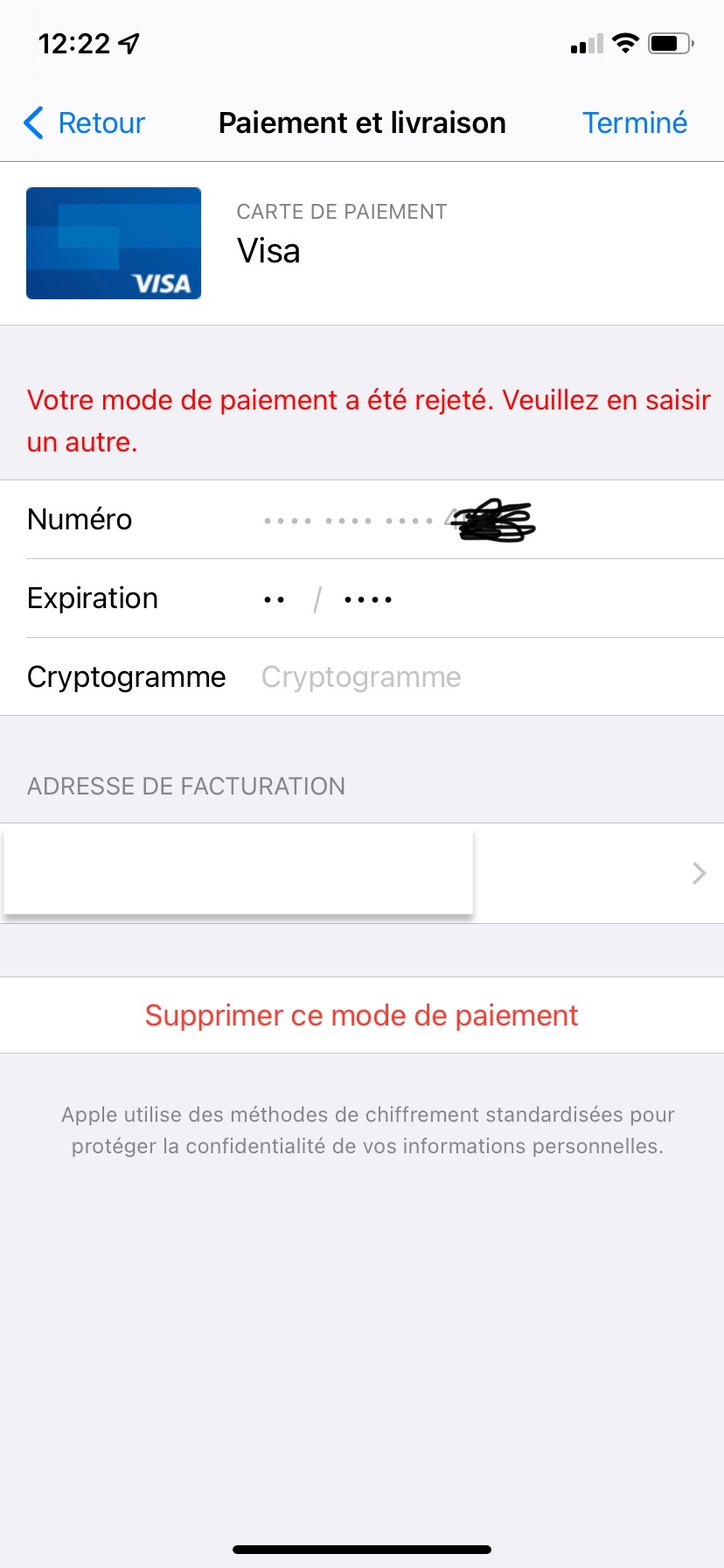Tap Supprimer ce mode de paiement

click(x=361, y=1015)
